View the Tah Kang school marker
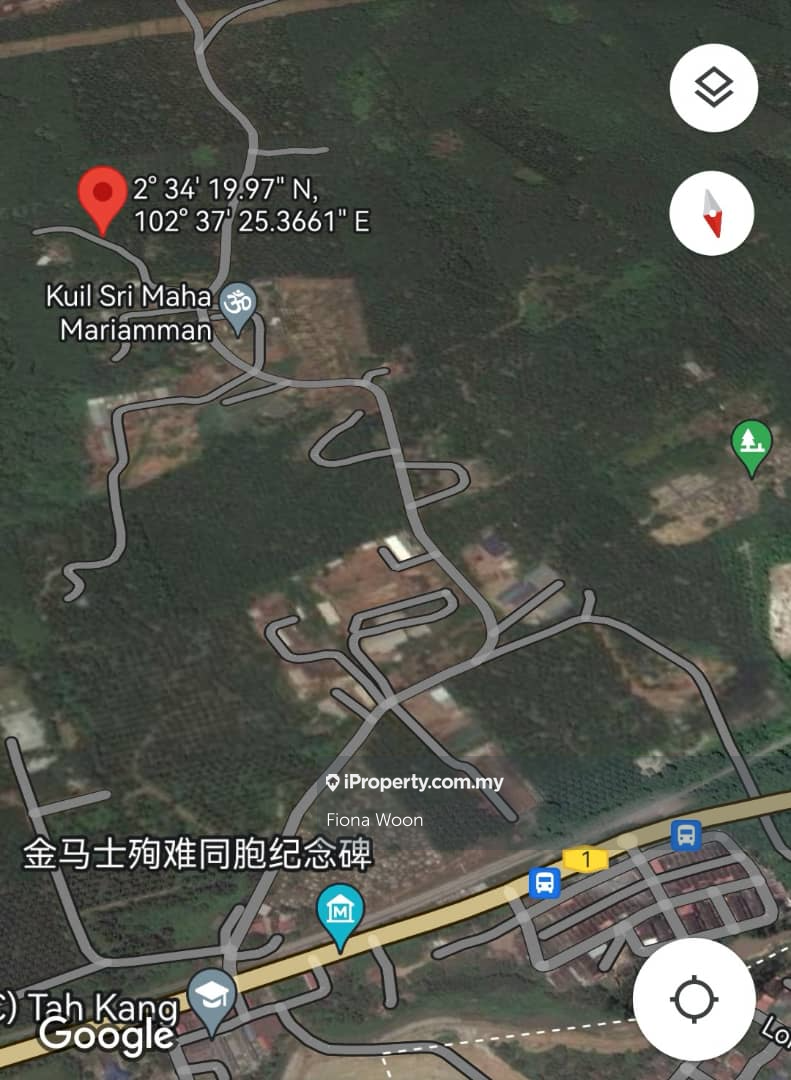The width and height of the screenshot is (791, 1080). click(x=212, y=998)
